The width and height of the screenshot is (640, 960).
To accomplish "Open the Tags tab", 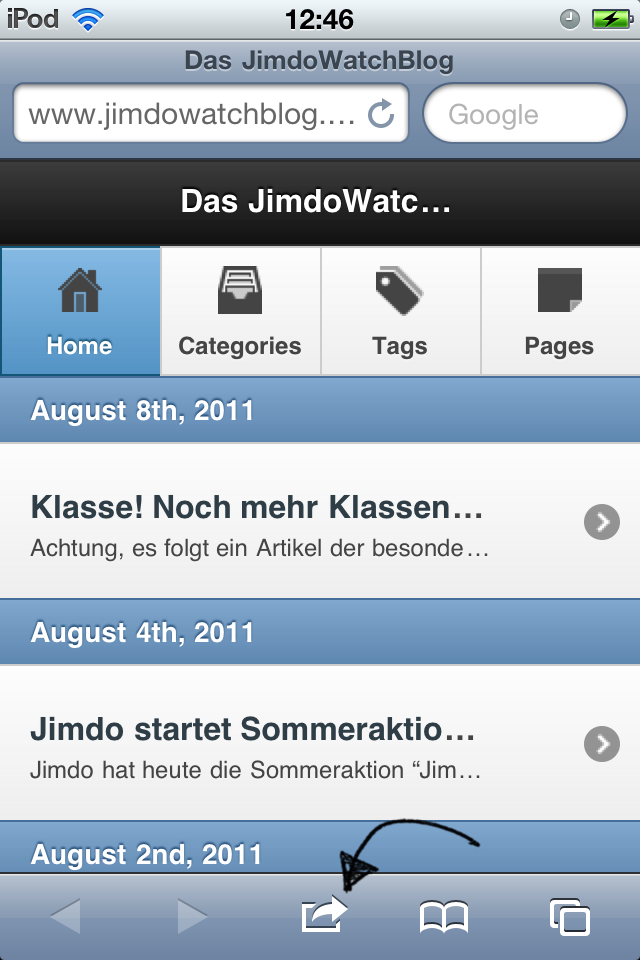I will (400, 311).
